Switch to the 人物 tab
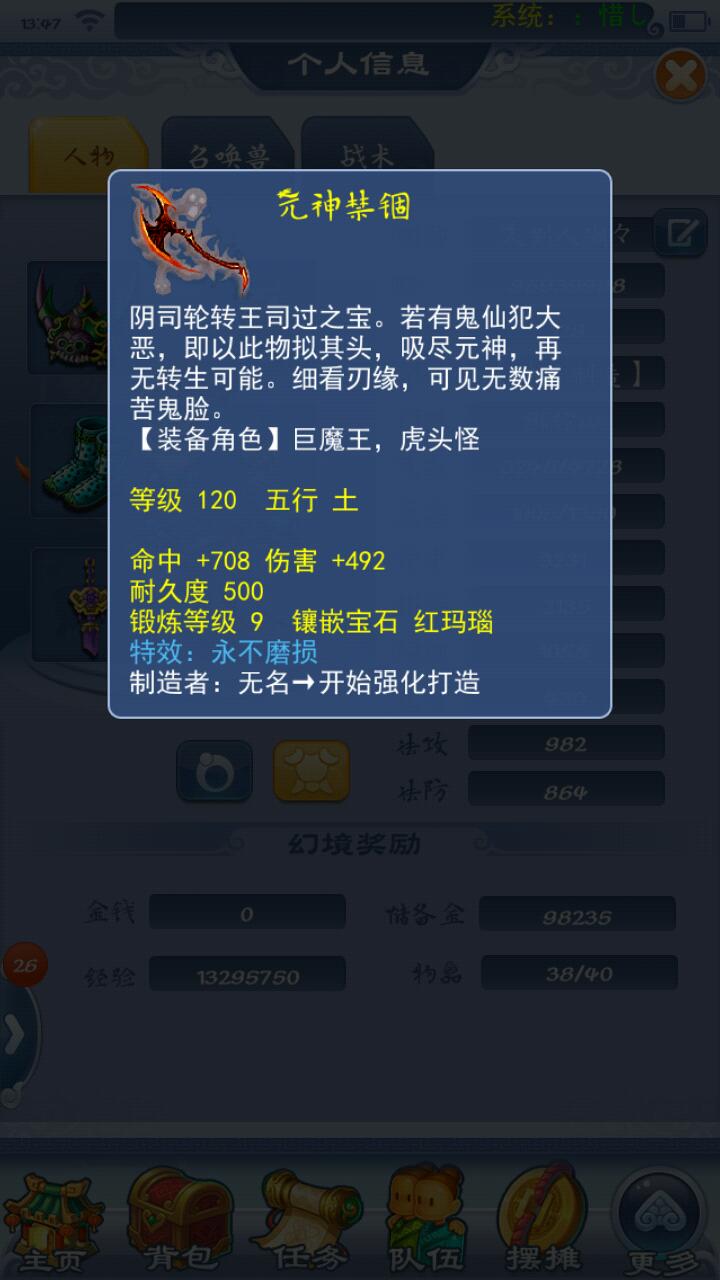 click(x=88, y=155)
